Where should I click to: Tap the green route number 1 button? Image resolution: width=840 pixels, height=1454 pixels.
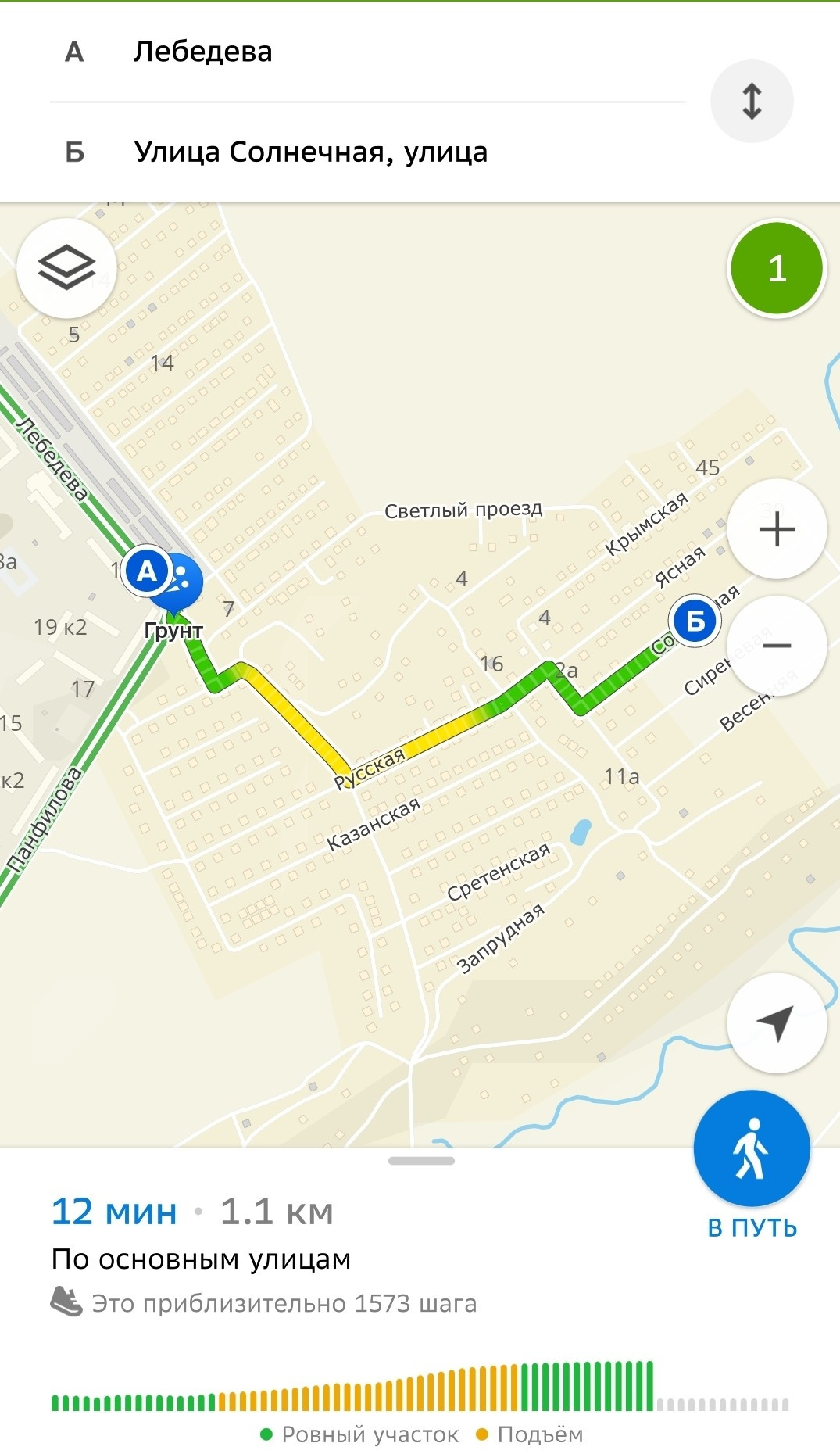coord(776,269)
